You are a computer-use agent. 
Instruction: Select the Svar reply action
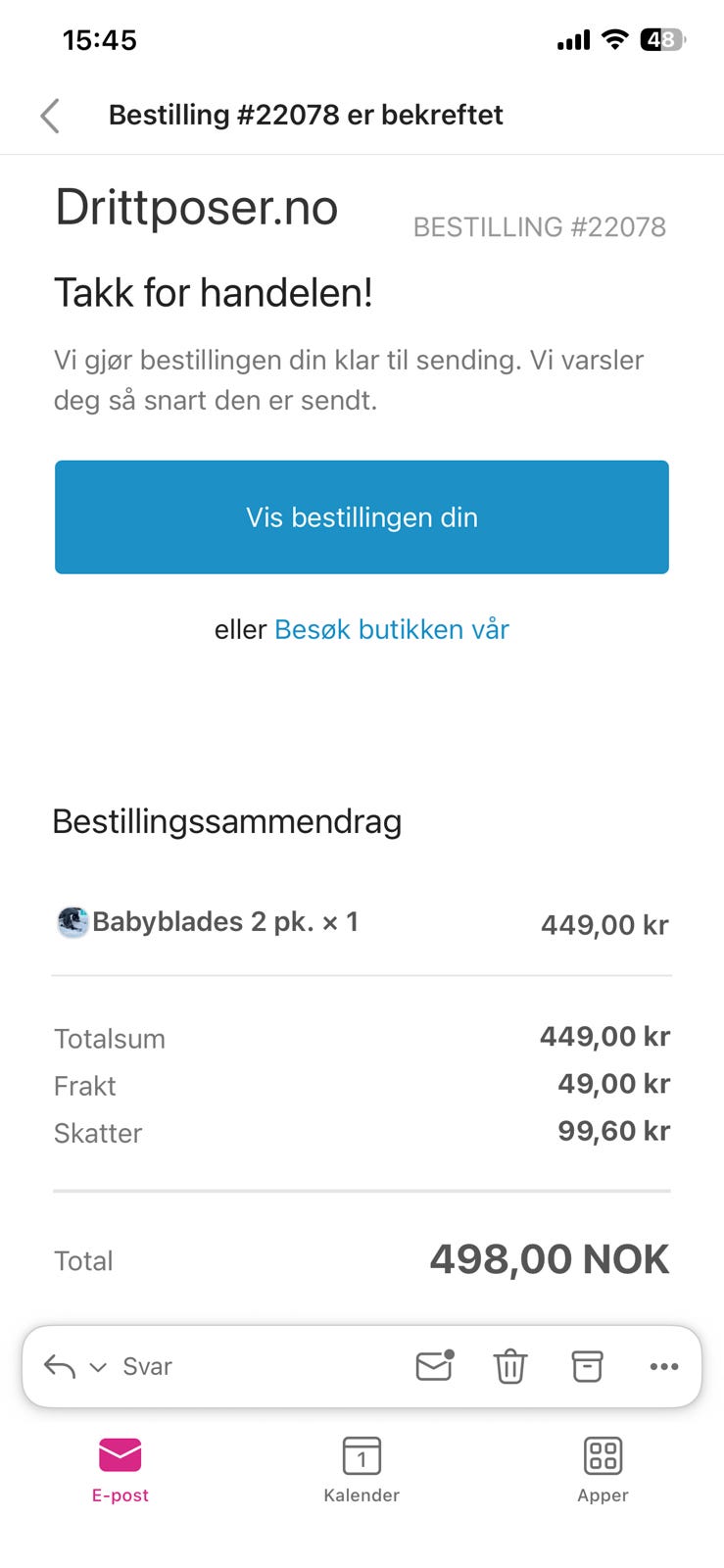(x=147, y=1365)
